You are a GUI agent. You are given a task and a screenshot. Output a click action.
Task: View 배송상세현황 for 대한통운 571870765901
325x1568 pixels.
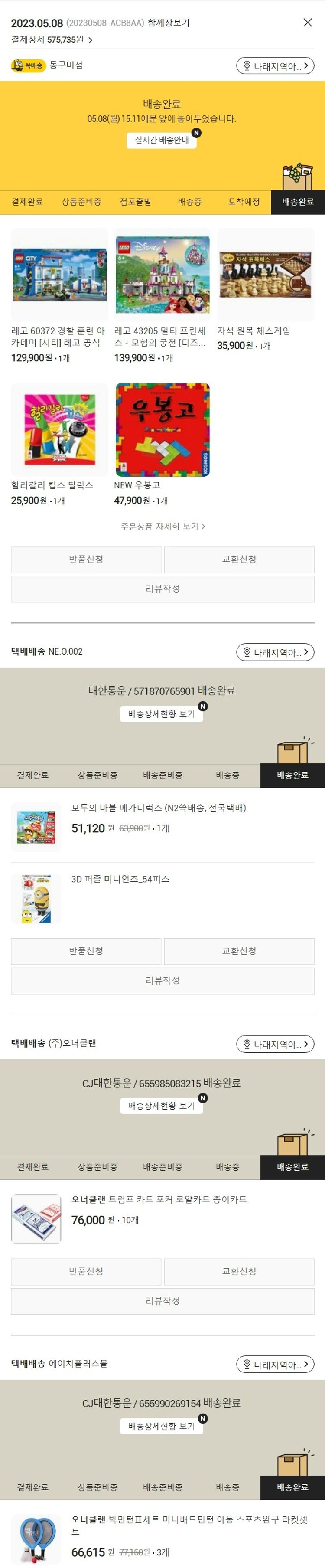click(x=162, y=714)
